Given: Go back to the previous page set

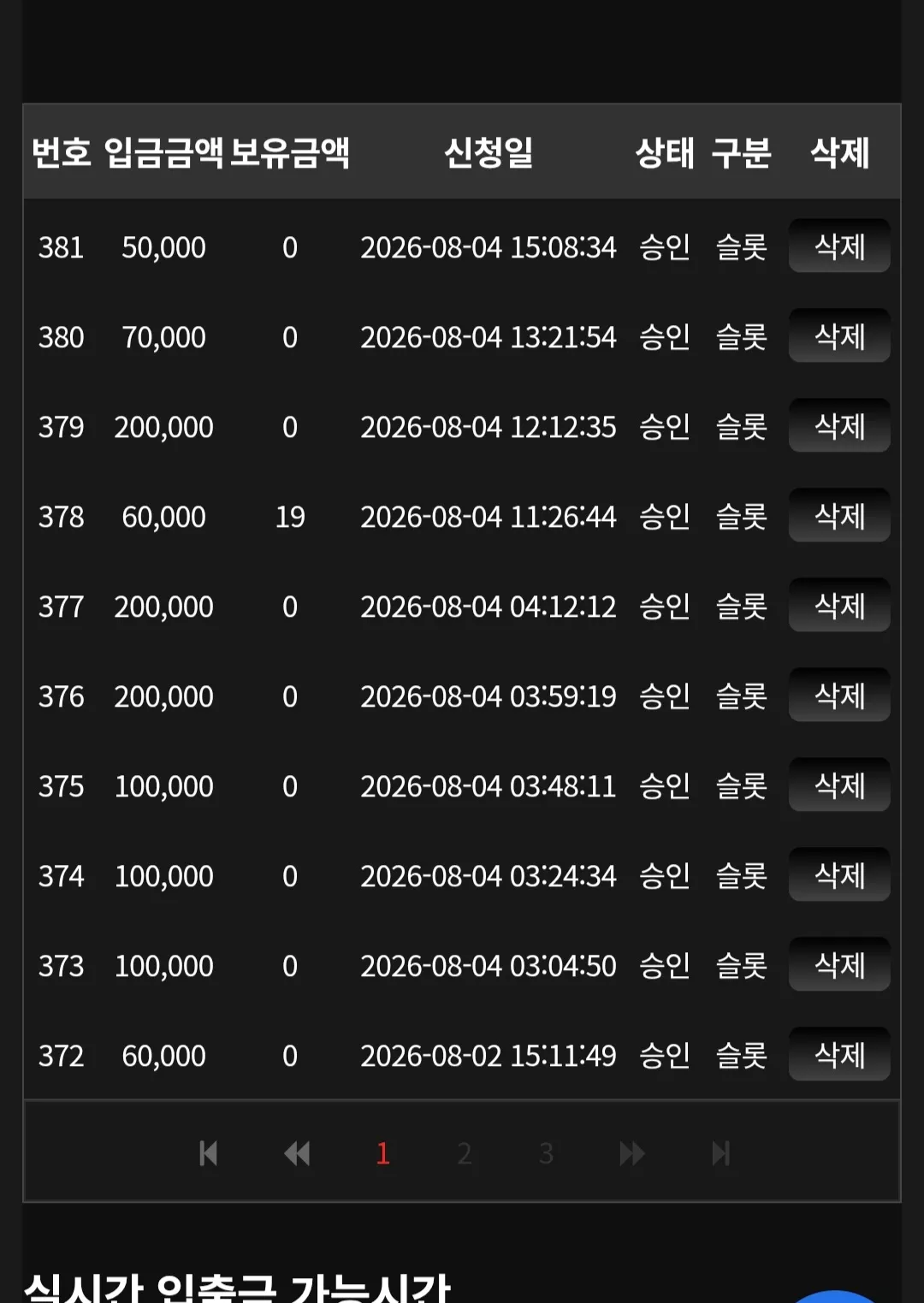Looking at the screenshot, I should (x=297, y=1153).
